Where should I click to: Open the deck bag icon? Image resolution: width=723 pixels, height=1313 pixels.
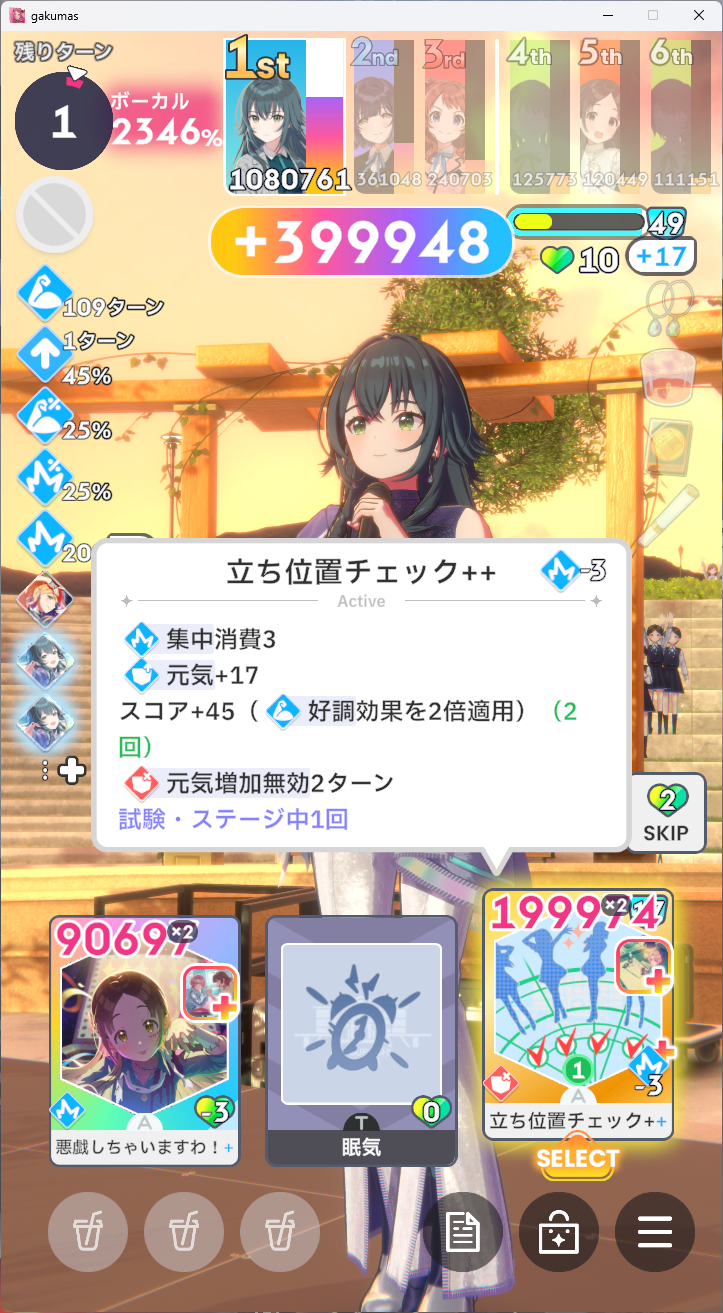tap(558, 1232)
